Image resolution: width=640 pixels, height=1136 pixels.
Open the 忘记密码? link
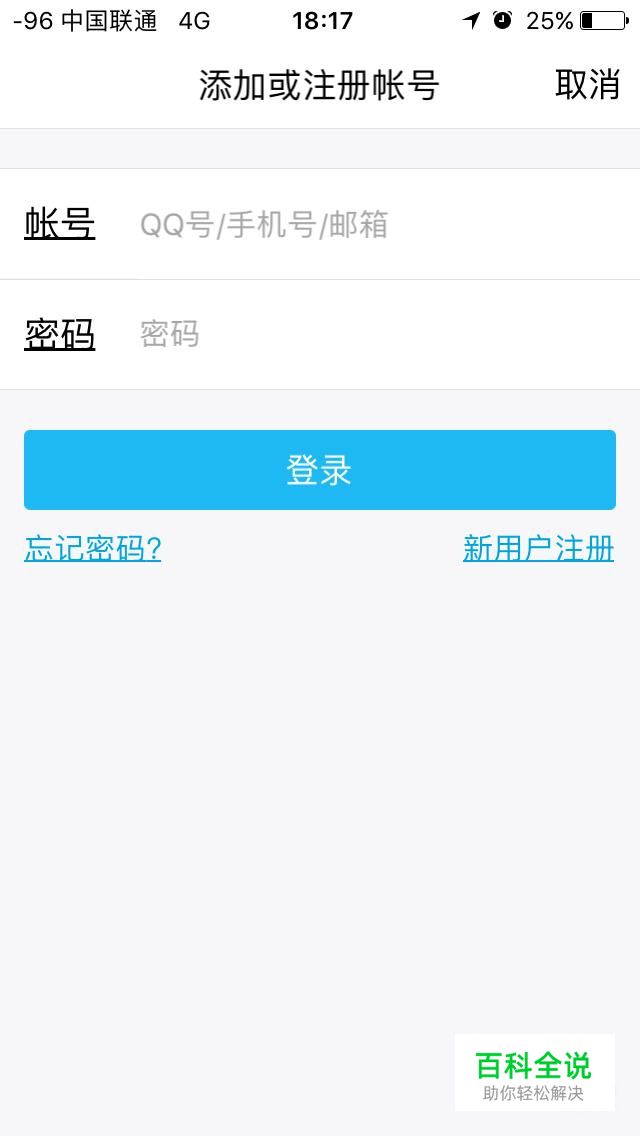[93, 548]
